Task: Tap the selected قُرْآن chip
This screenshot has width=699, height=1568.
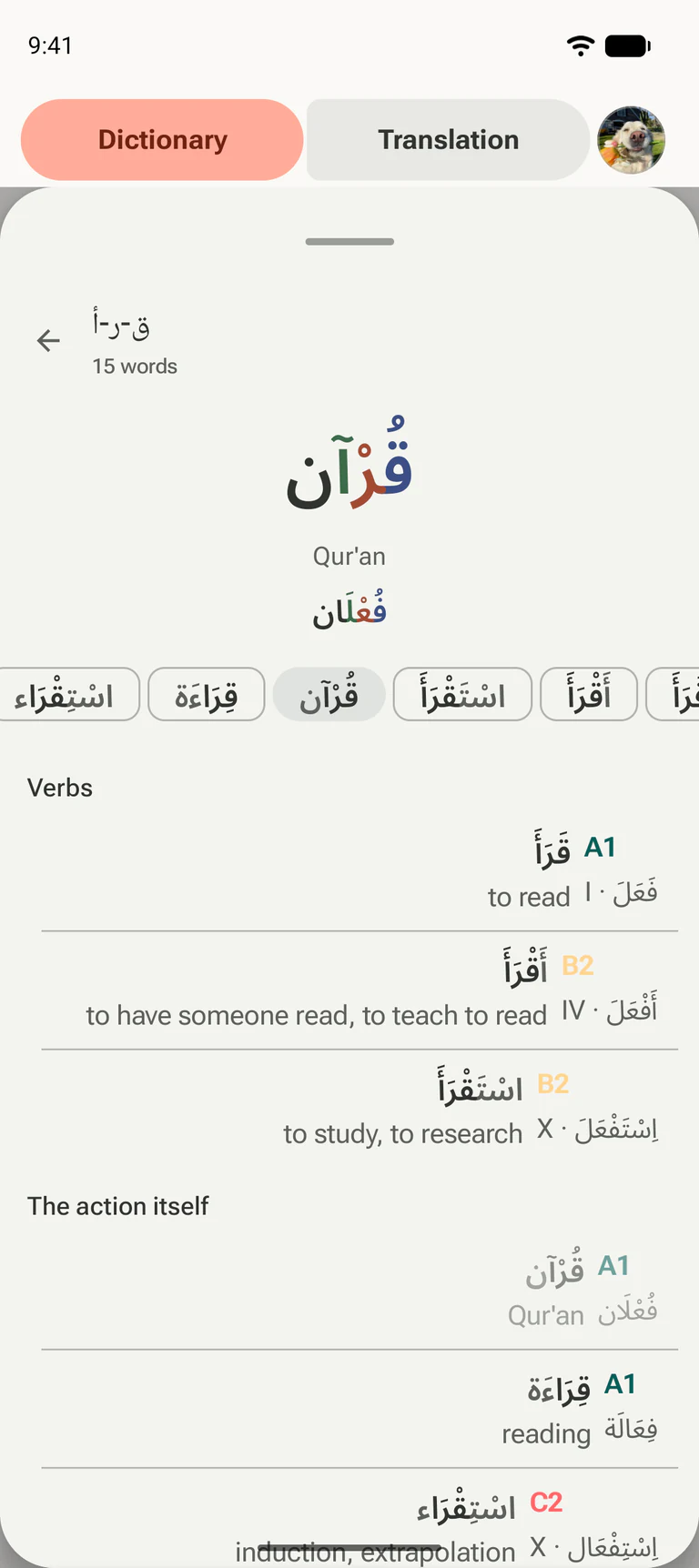Action: [329, 695]
